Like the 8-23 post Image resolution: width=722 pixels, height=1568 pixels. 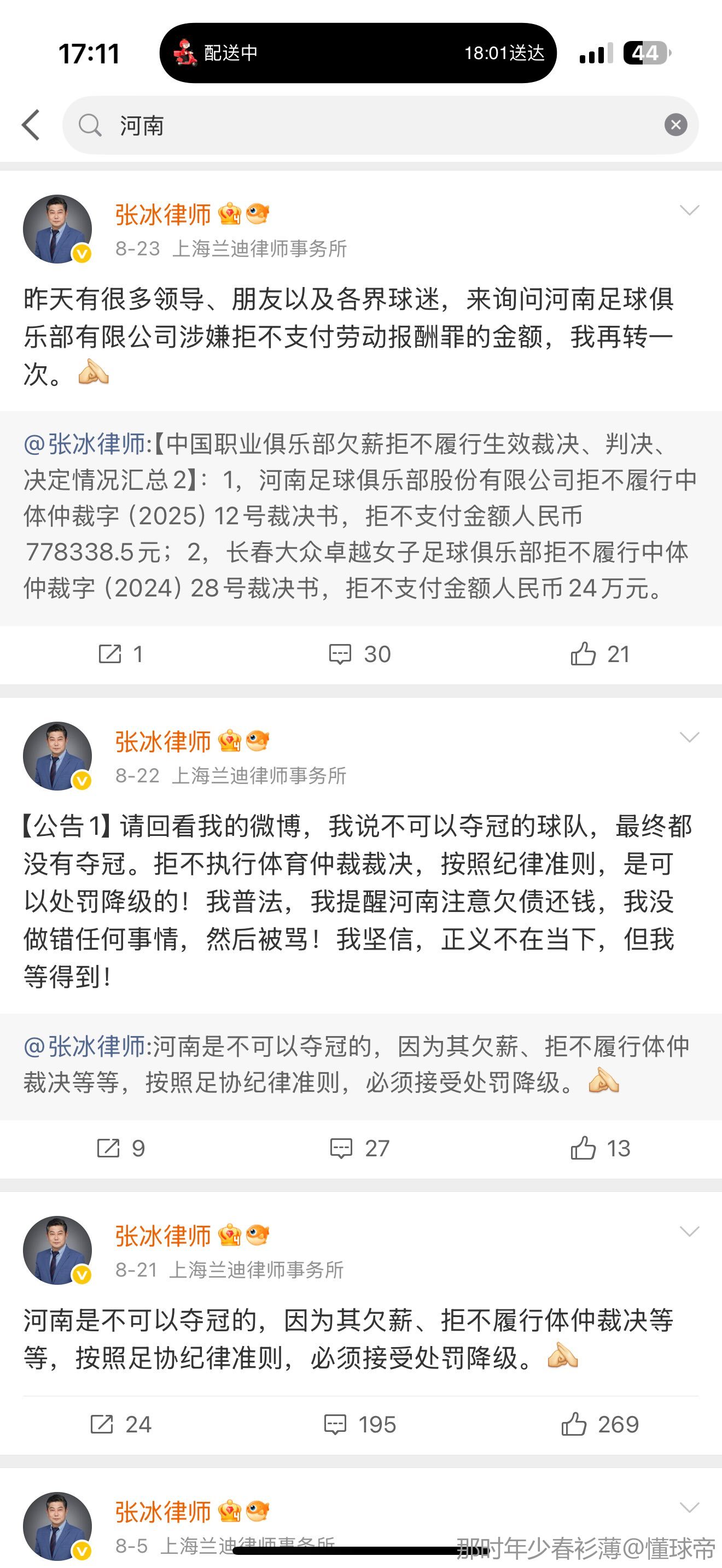click(x=599, y=654)
